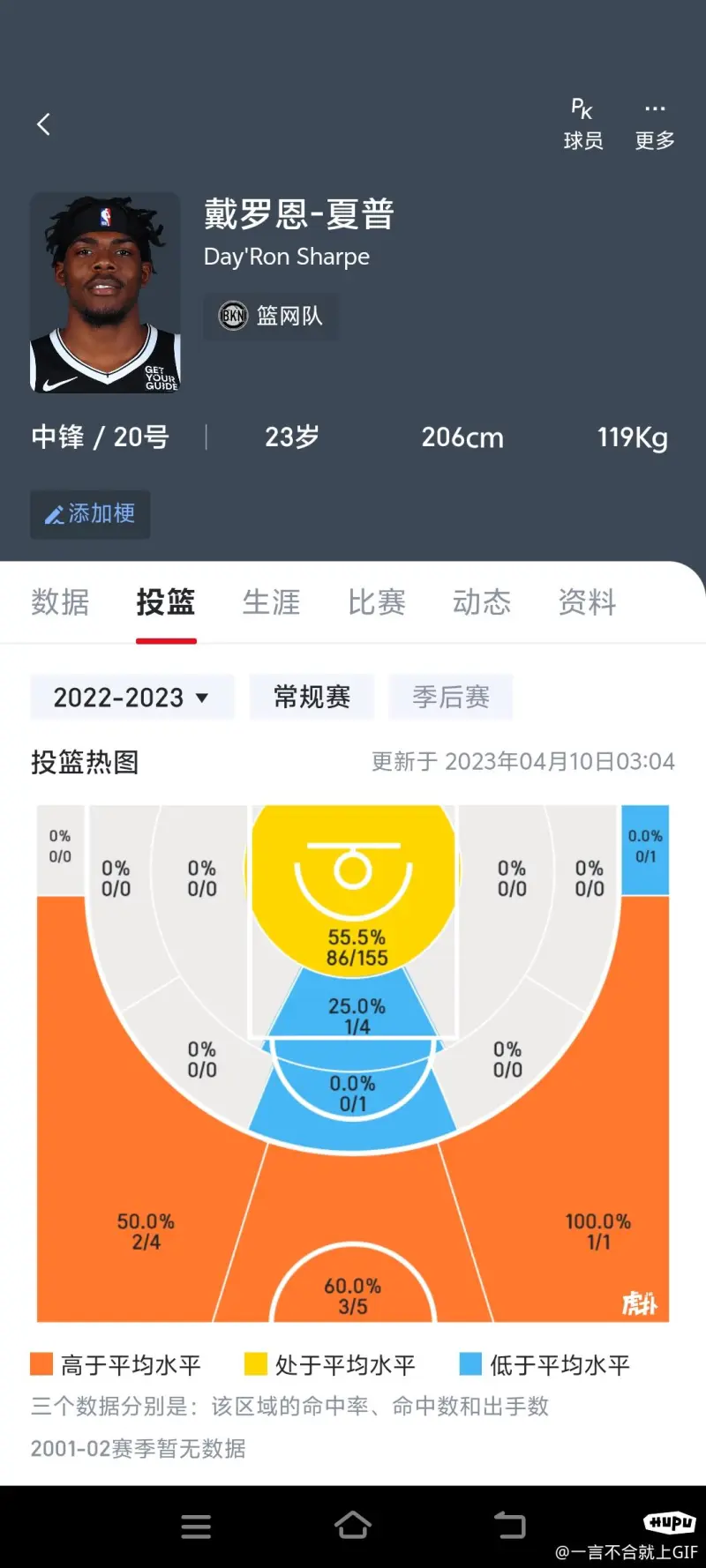The width and height of the screenshot is (706, 1568).
Task: Select the 常规赛 filter
Action: pyautogui.click(x=312, y=698)
